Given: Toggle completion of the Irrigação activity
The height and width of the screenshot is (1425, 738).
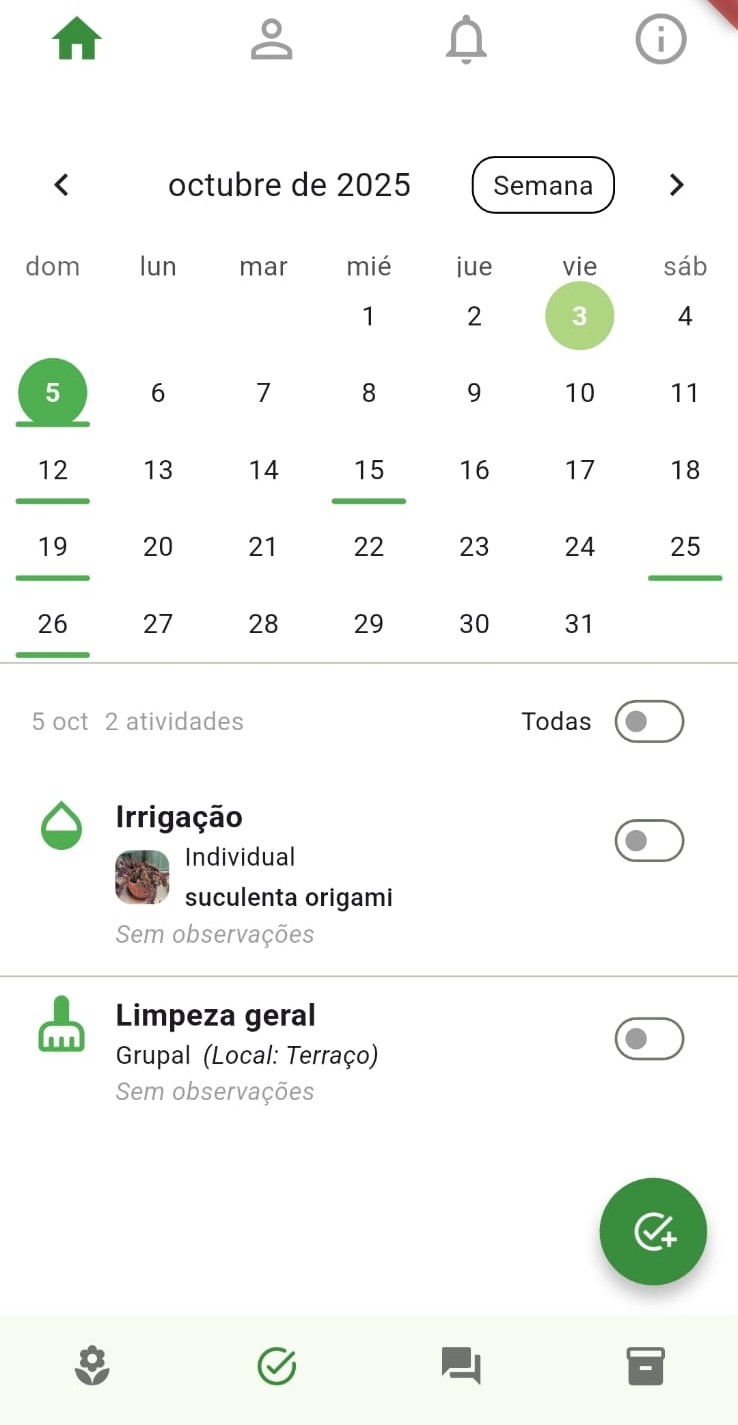Looking at the screenshot, I should point(648,840).
